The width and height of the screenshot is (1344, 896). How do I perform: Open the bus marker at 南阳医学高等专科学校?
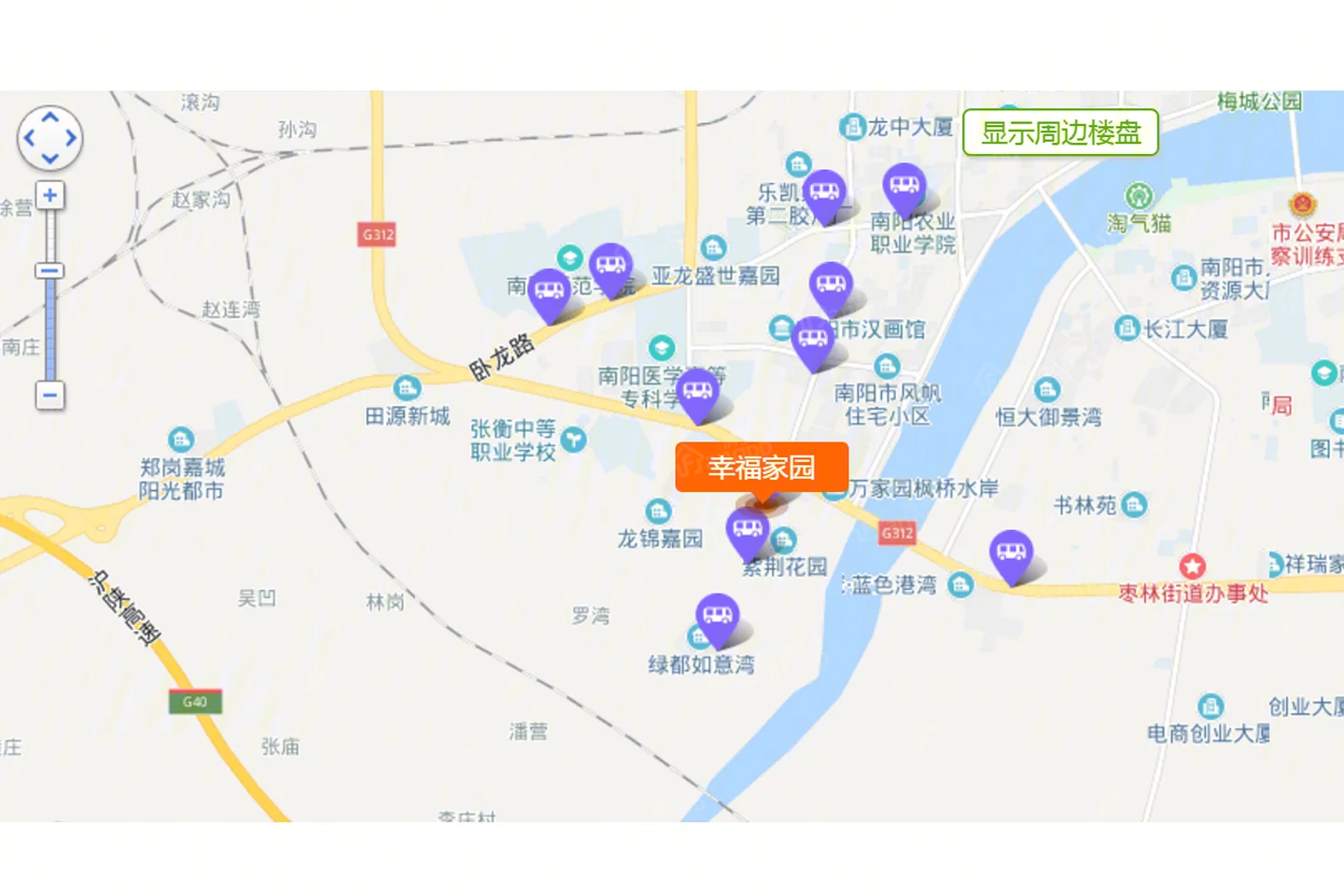(x=697, y=391)
